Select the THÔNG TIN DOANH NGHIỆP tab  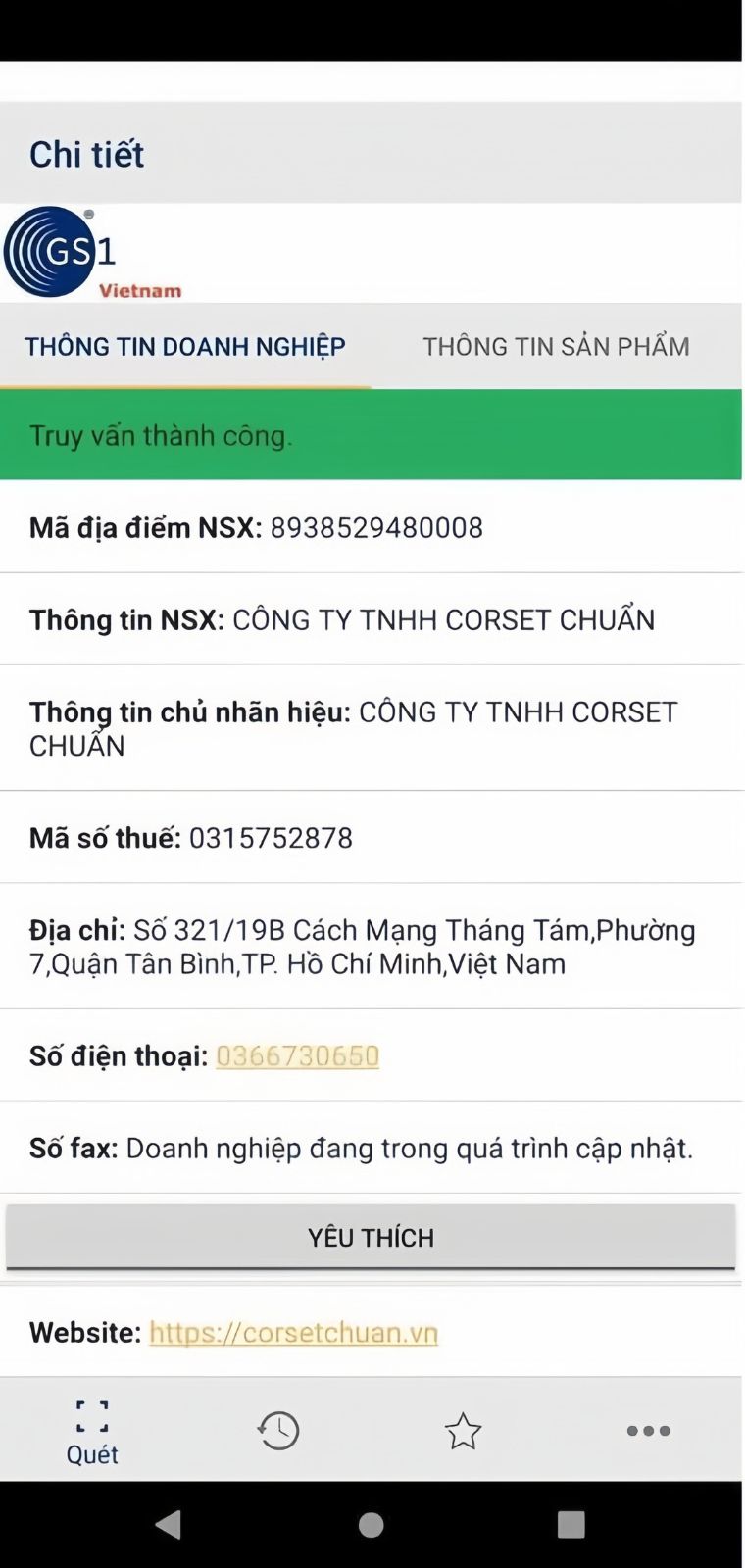click(185, 346)
